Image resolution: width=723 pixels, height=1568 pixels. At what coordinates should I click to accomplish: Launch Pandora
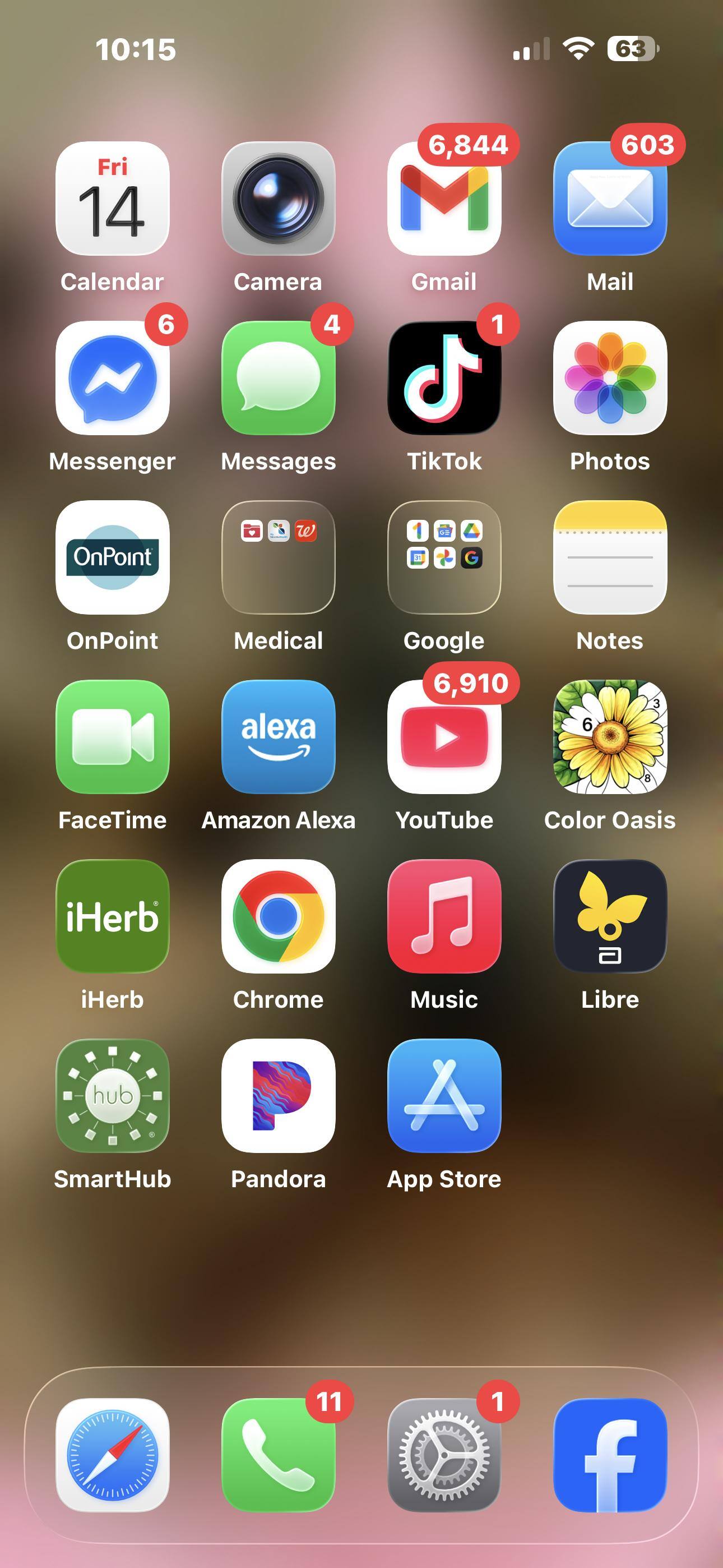(278, 1096)
